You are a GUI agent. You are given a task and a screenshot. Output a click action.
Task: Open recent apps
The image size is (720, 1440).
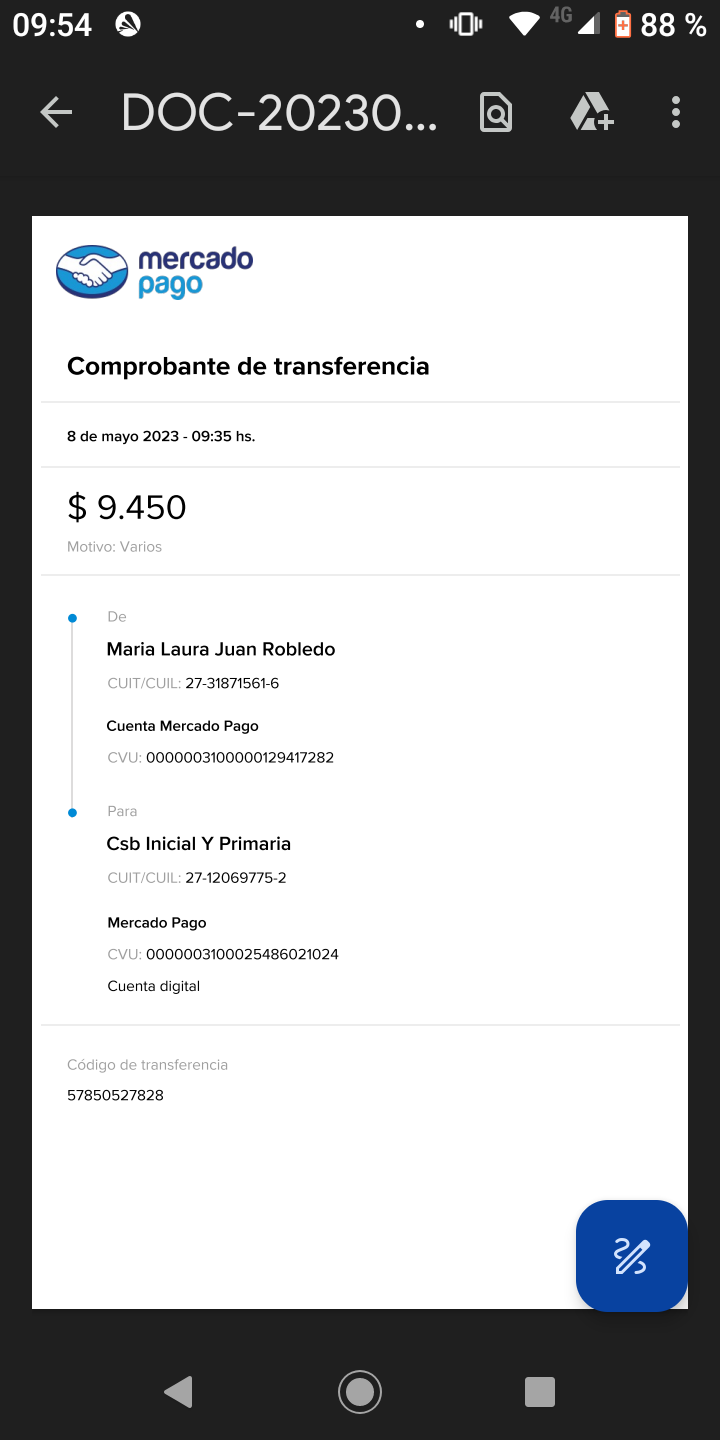540,1391
